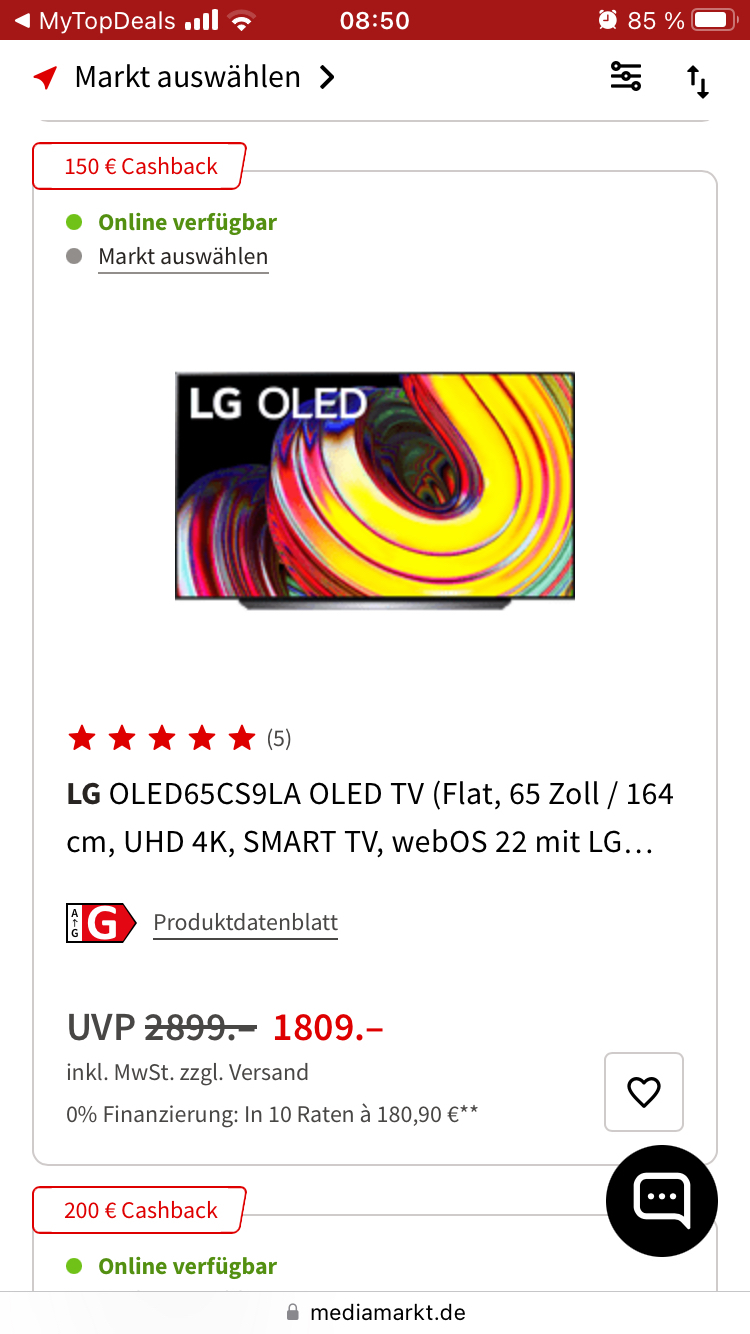Image resolution: width=750 pixels, height=1334 pixels.
Task: Open the LG OLED65CS9LA TV product image
Action: pyautogui.click(x=375, y=489)
